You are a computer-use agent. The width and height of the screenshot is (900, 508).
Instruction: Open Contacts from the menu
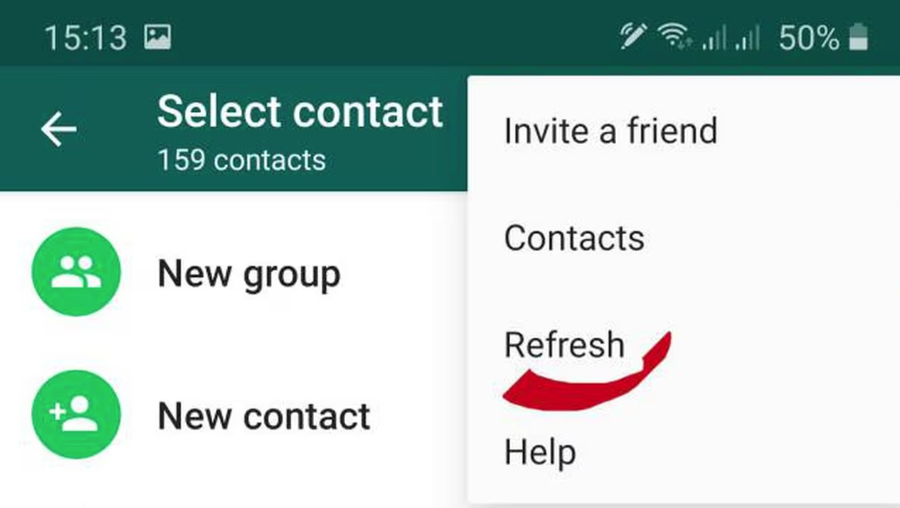574,238
